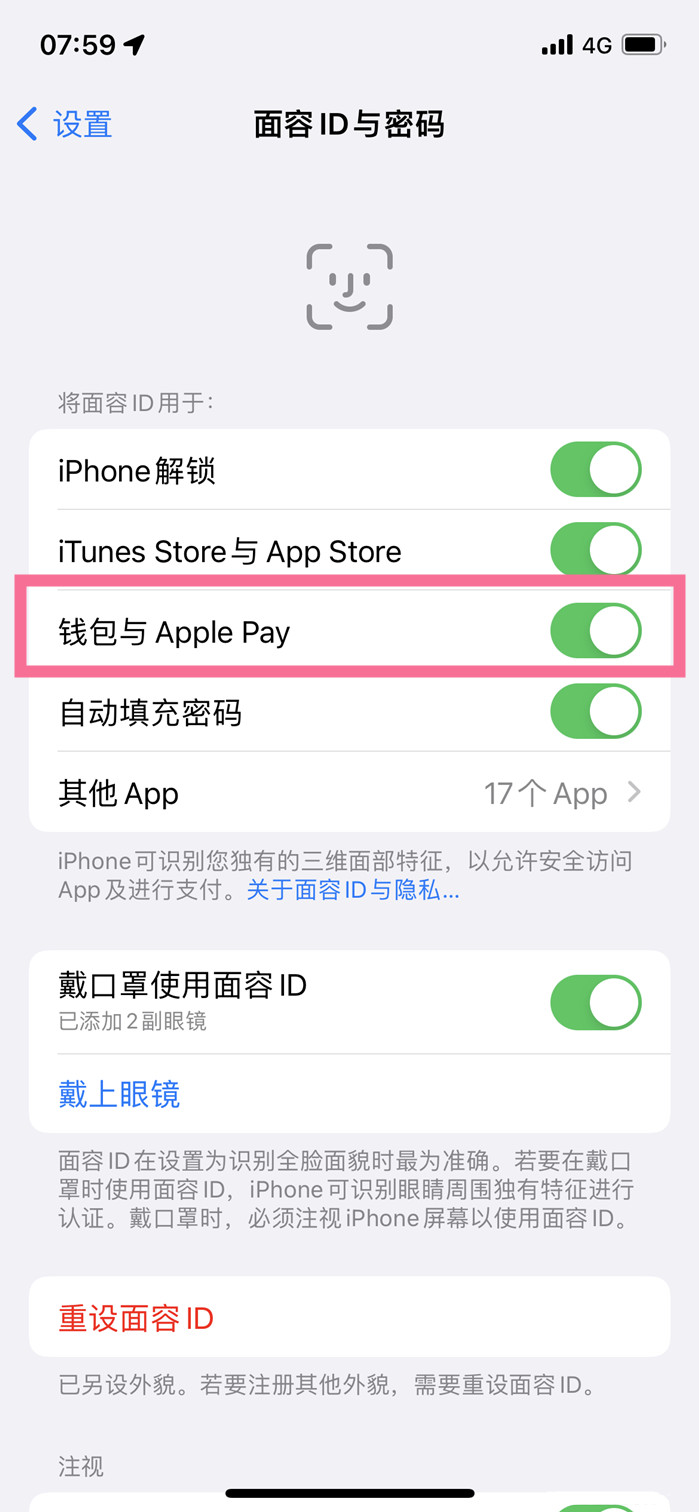The width and height of the screenshot is (699, 1512).
Task: Toggle 自动填充密码 switch
Action: 595,713
